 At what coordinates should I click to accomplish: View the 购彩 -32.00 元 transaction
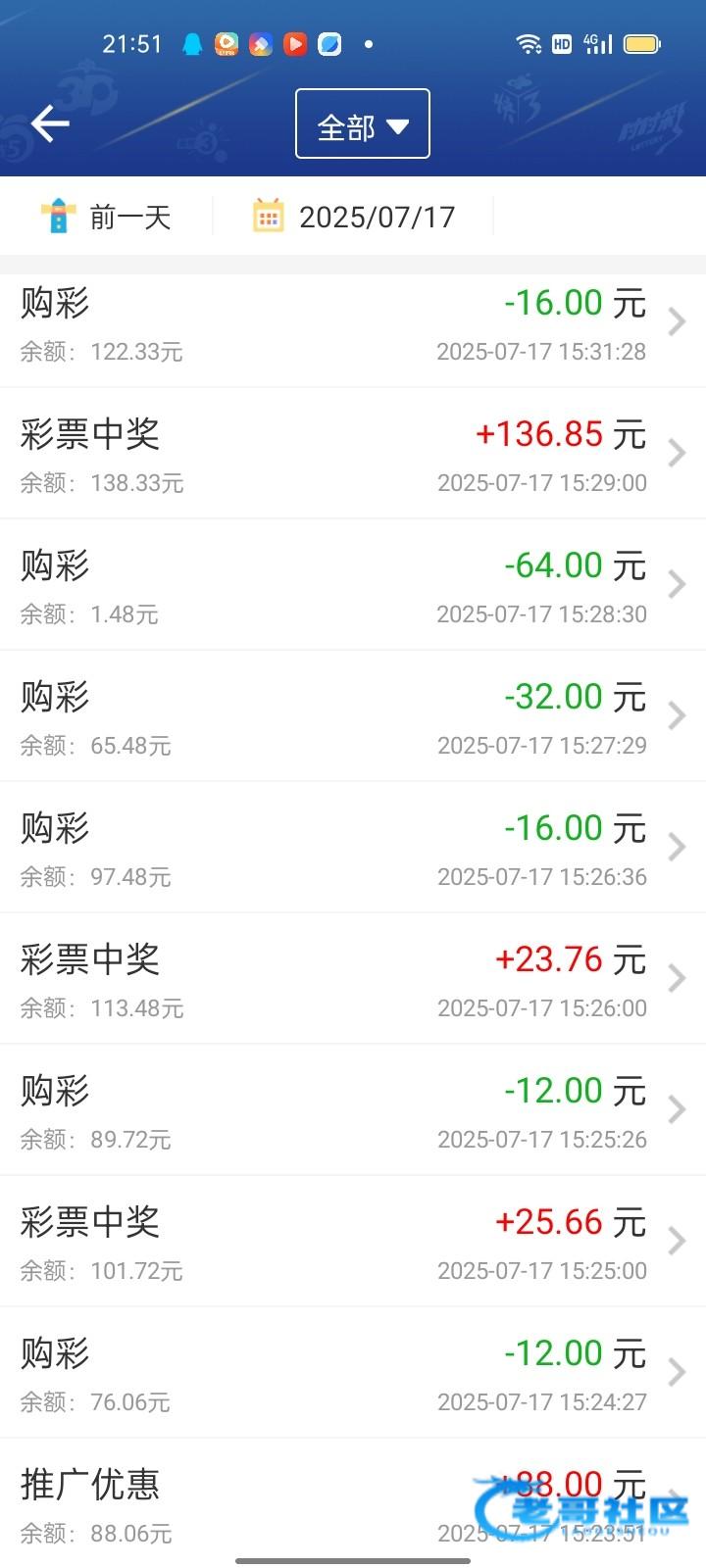pos(353,716)
